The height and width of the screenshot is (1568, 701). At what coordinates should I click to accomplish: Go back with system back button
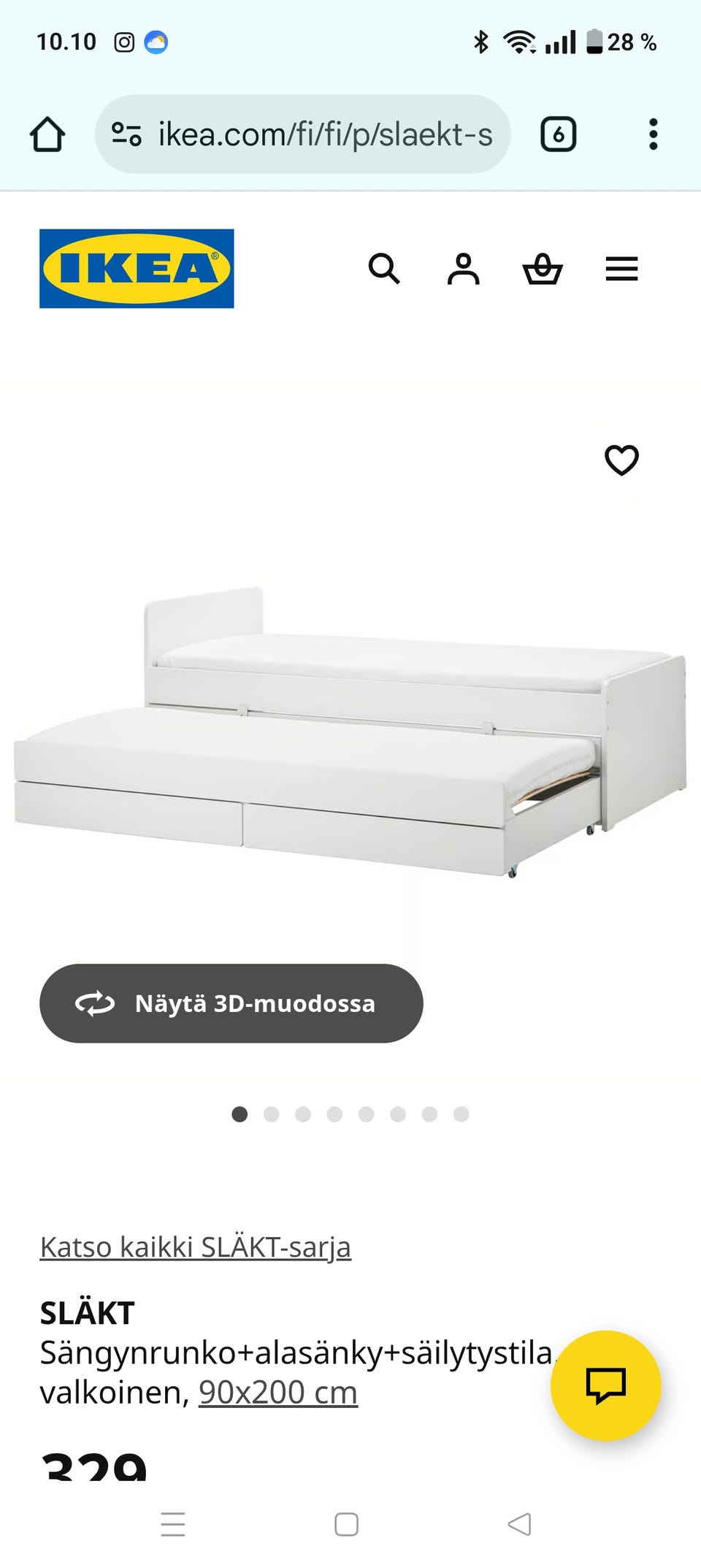coord(519,1524)
